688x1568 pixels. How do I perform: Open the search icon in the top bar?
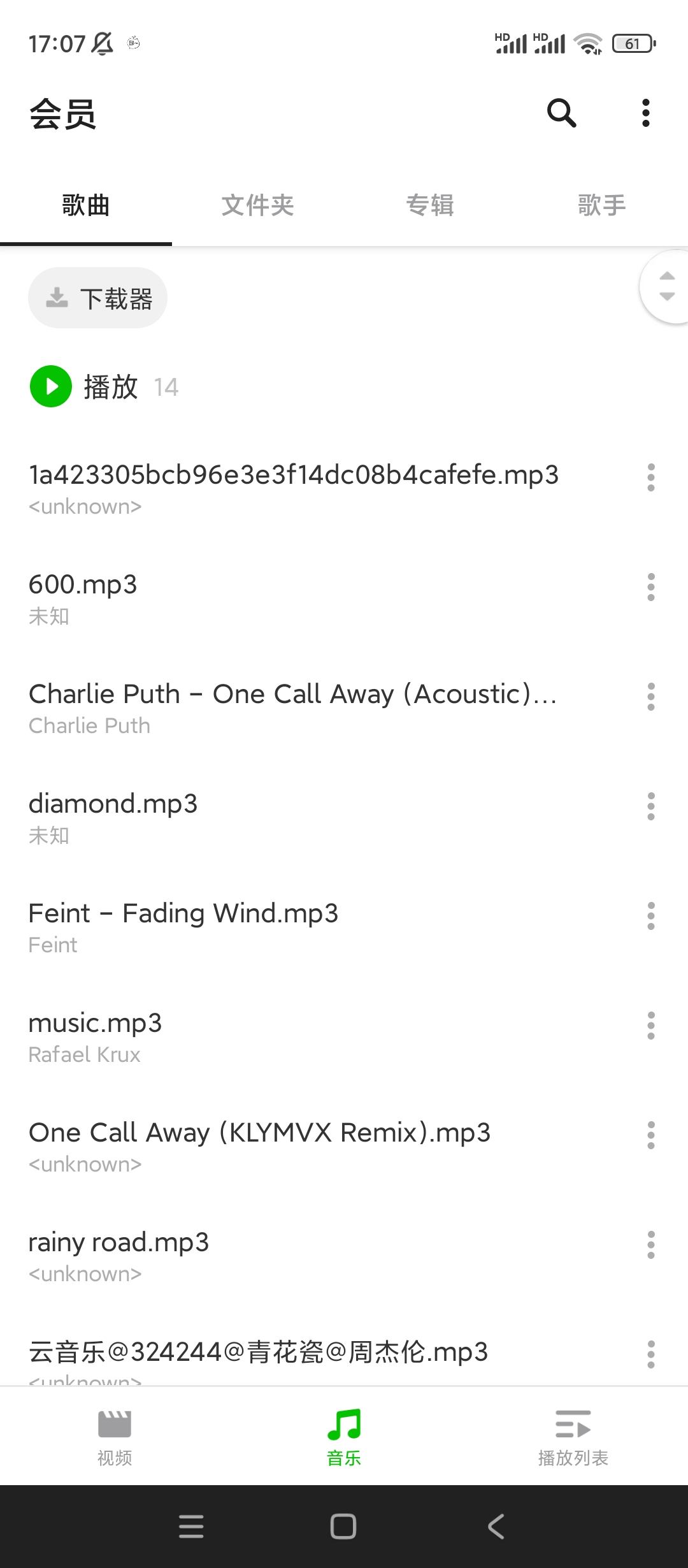pos(561,113)
